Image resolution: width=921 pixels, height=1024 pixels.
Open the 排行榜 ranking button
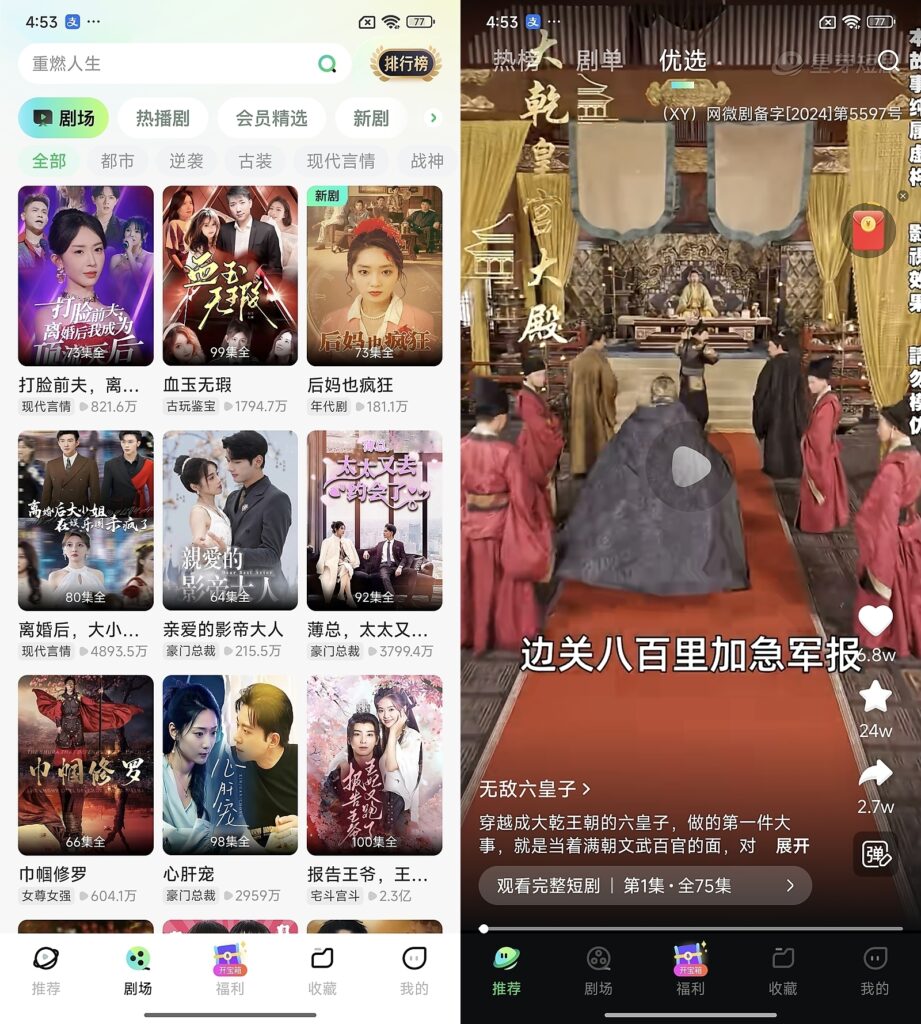coord(406,64)
